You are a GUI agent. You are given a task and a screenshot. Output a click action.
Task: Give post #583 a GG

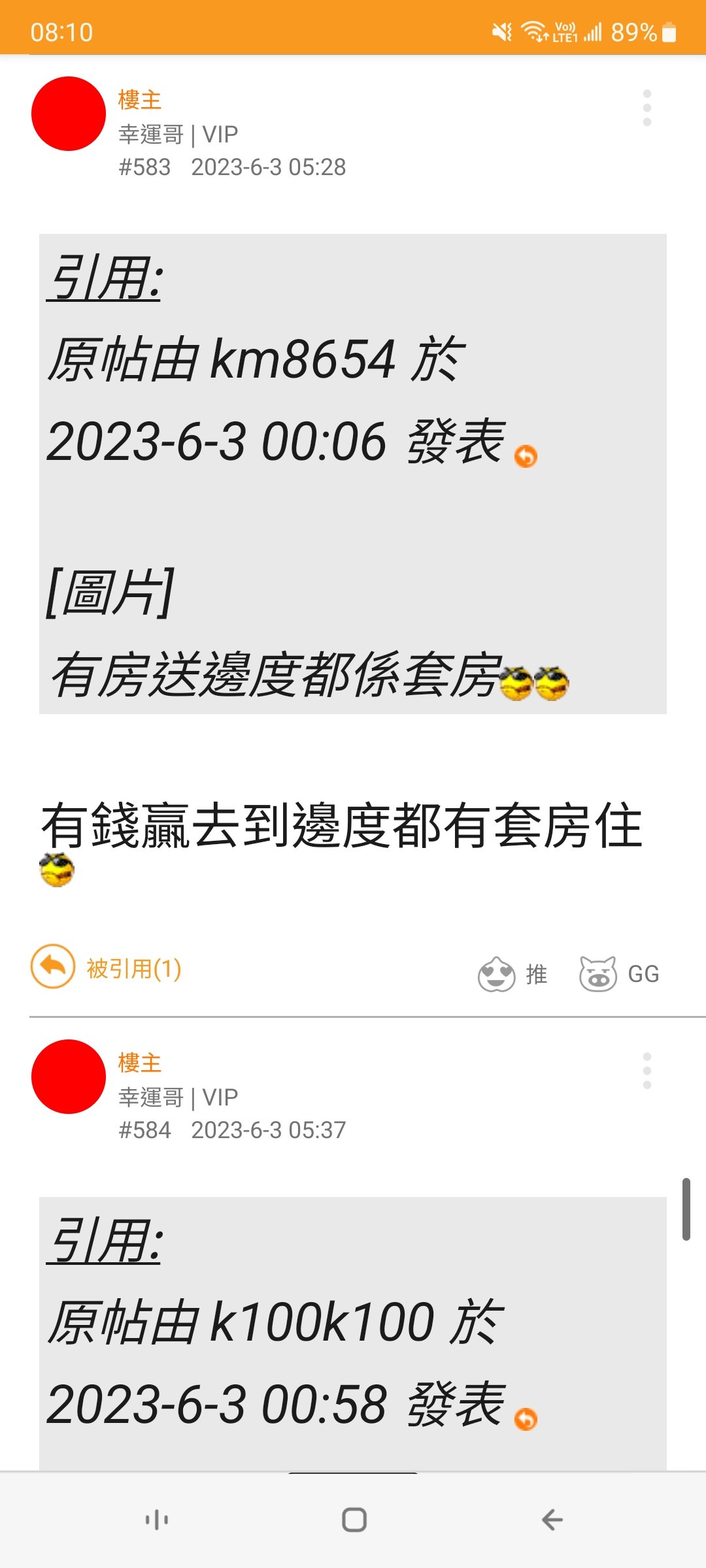619,974
